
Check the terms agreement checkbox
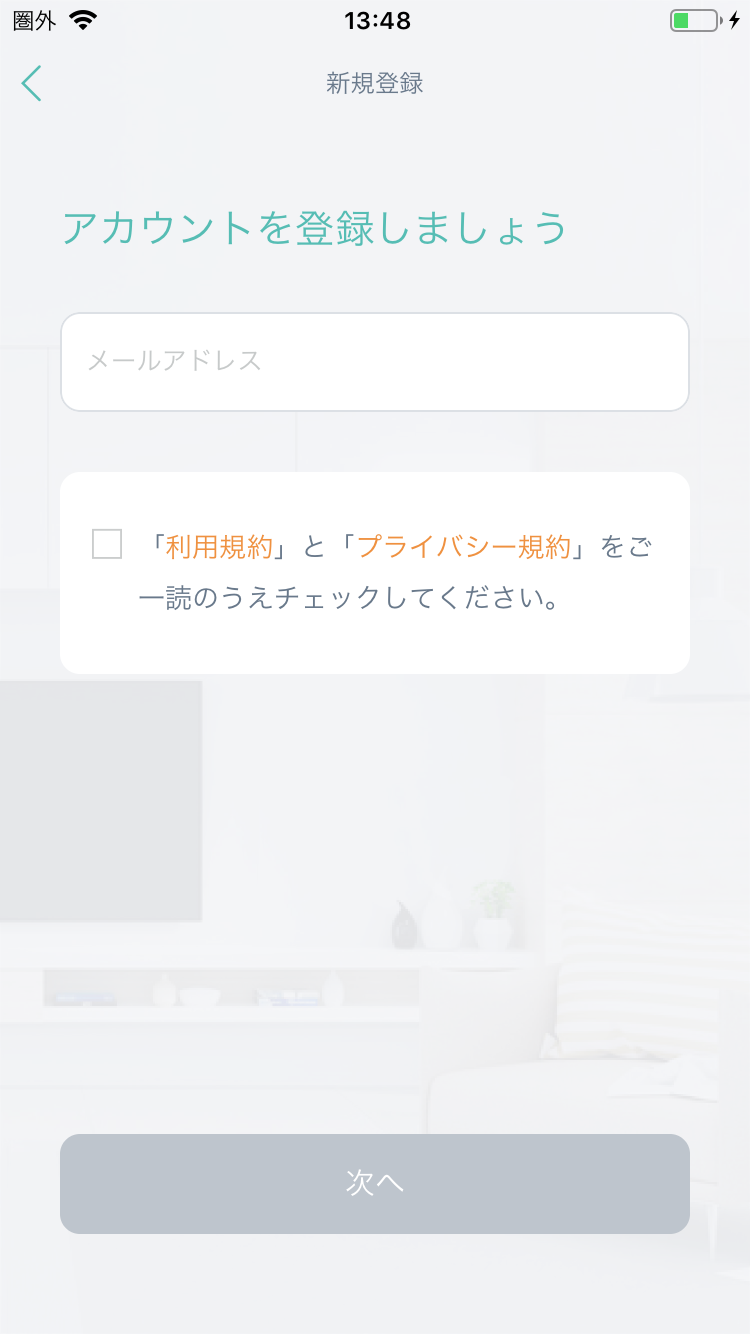[107, 544]
